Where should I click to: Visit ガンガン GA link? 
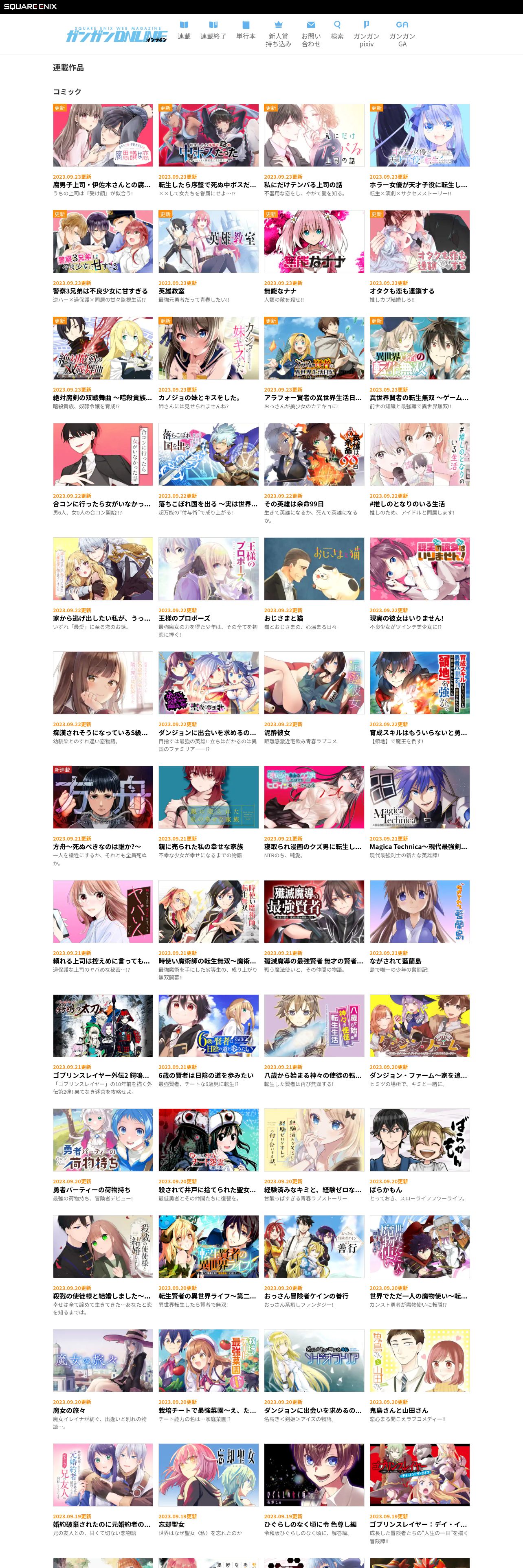[402, 34]
